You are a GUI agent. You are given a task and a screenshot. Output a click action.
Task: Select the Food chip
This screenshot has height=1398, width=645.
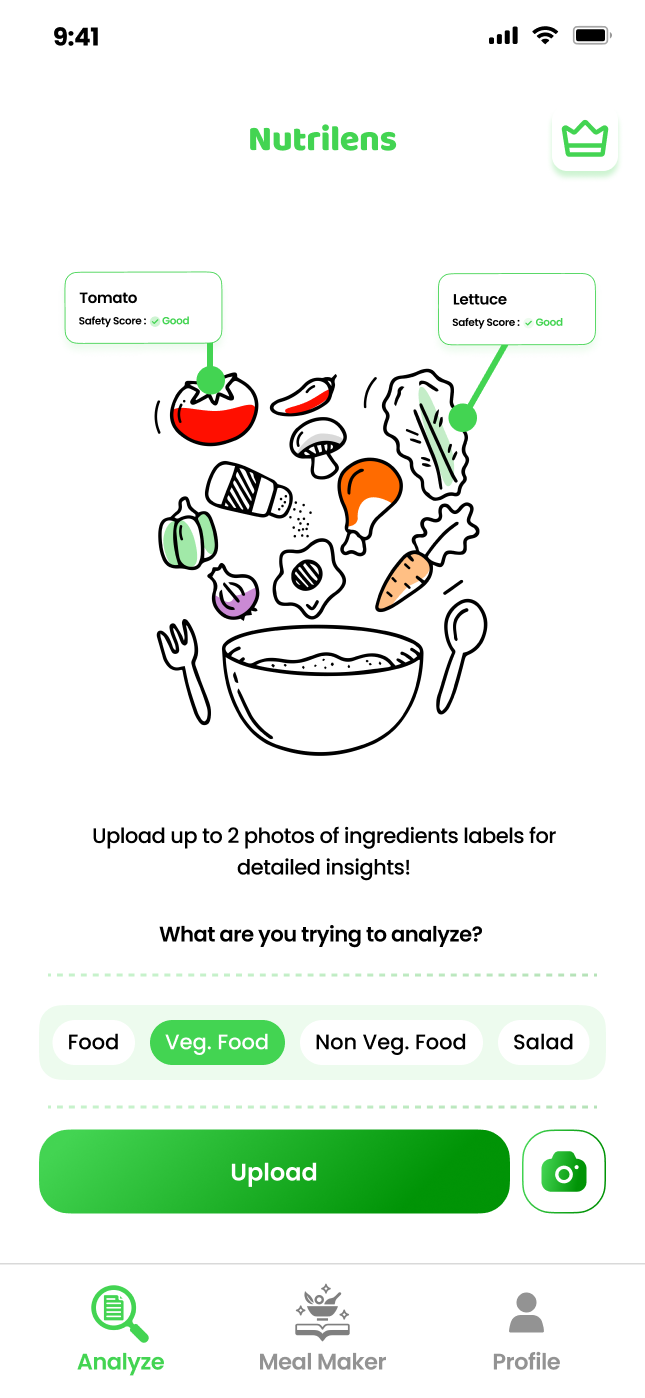click(93, 1042)
